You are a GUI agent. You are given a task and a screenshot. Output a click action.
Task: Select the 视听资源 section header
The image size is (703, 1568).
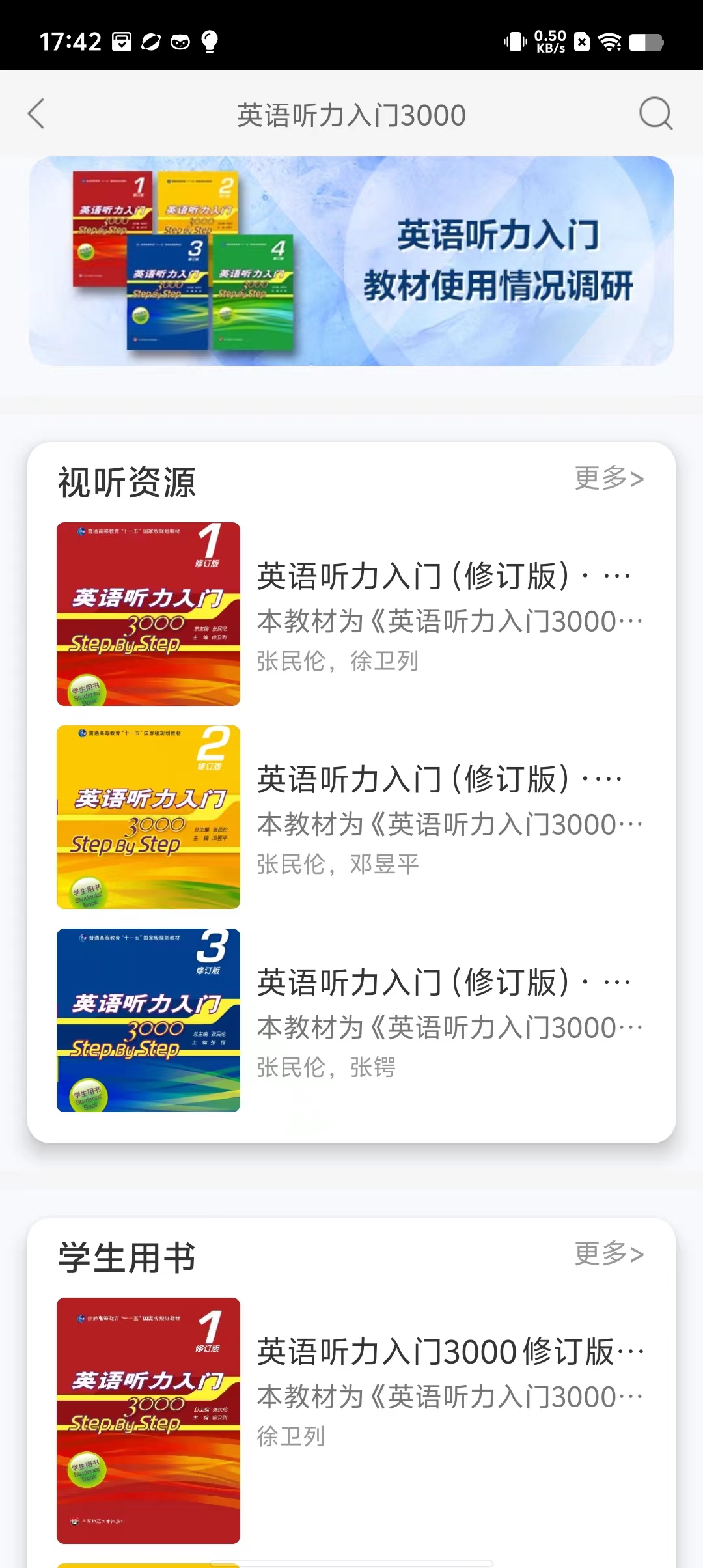coord(128,482)
